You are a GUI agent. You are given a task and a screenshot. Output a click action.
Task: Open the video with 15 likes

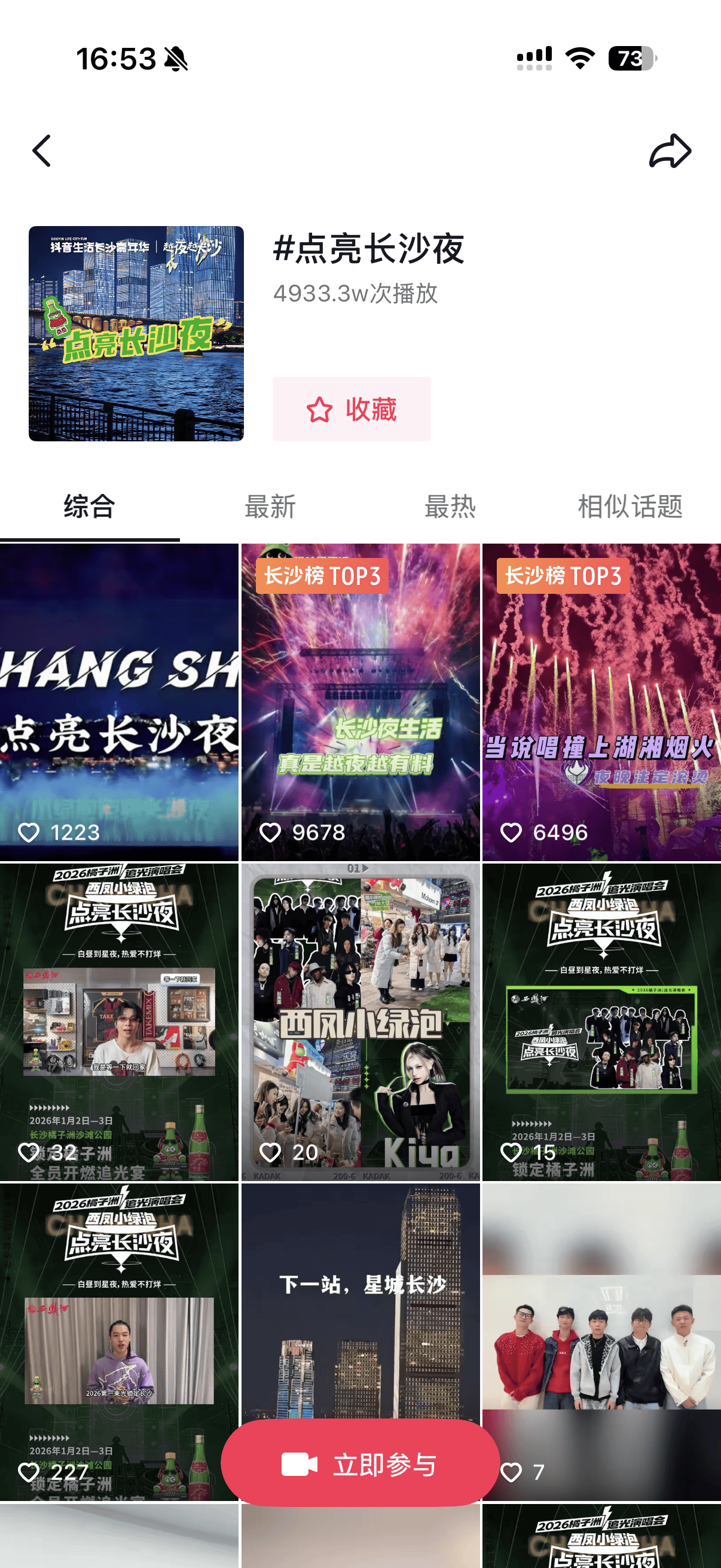coord(601,1021)
